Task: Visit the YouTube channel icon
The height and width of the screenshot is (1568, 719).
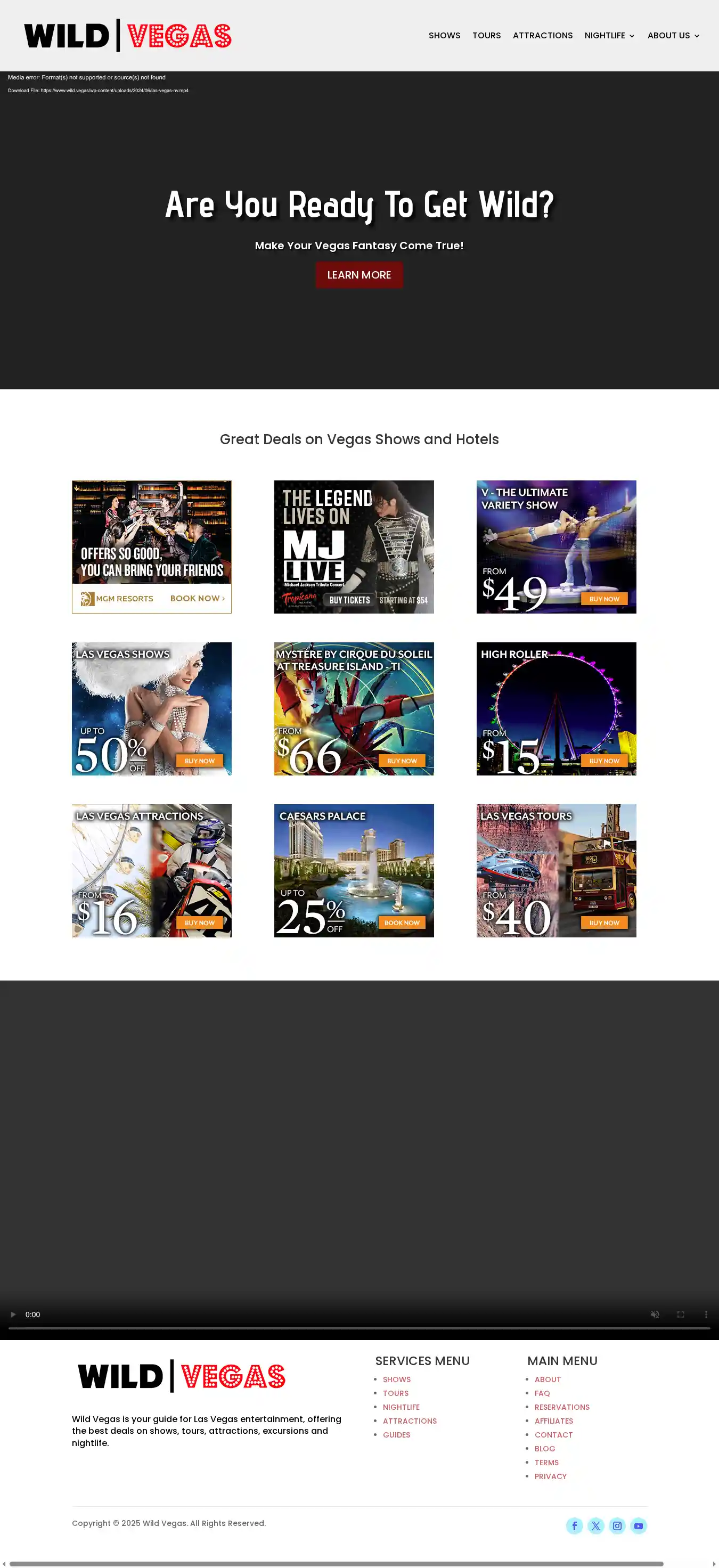Action: point(638,1525)
